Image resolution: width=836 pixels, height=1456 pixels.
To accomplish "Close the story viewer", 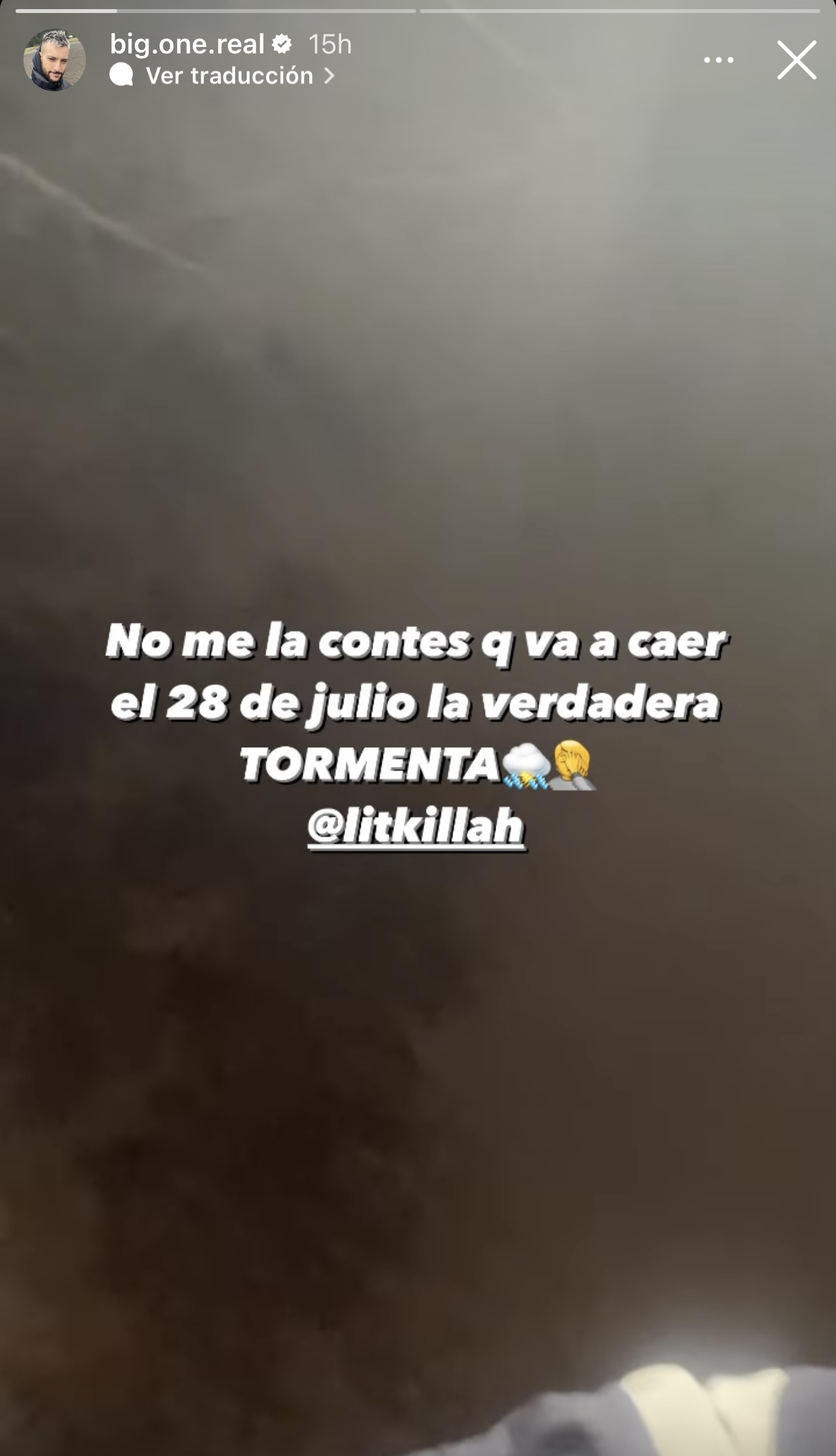I will coord(796,60).
